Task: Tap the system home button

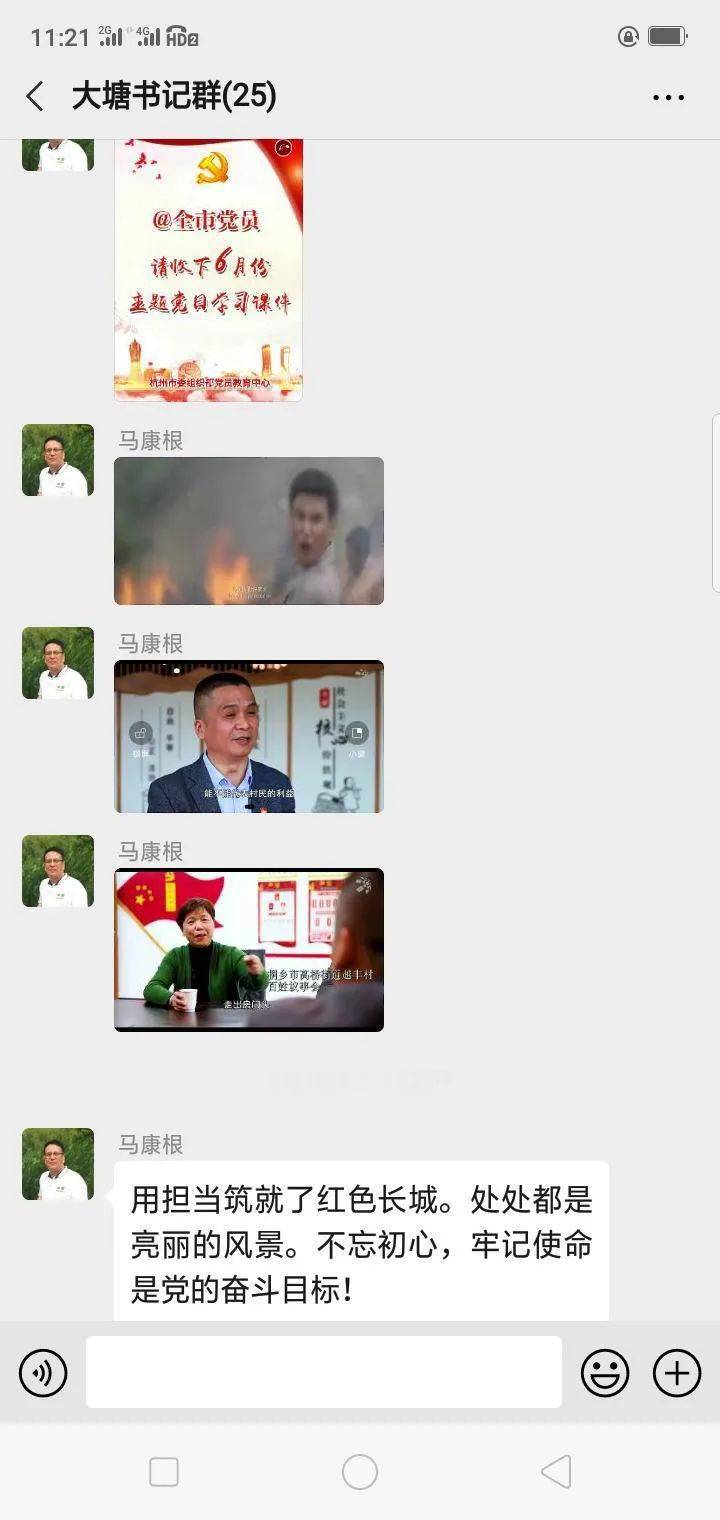Action: coord(360,1472)
